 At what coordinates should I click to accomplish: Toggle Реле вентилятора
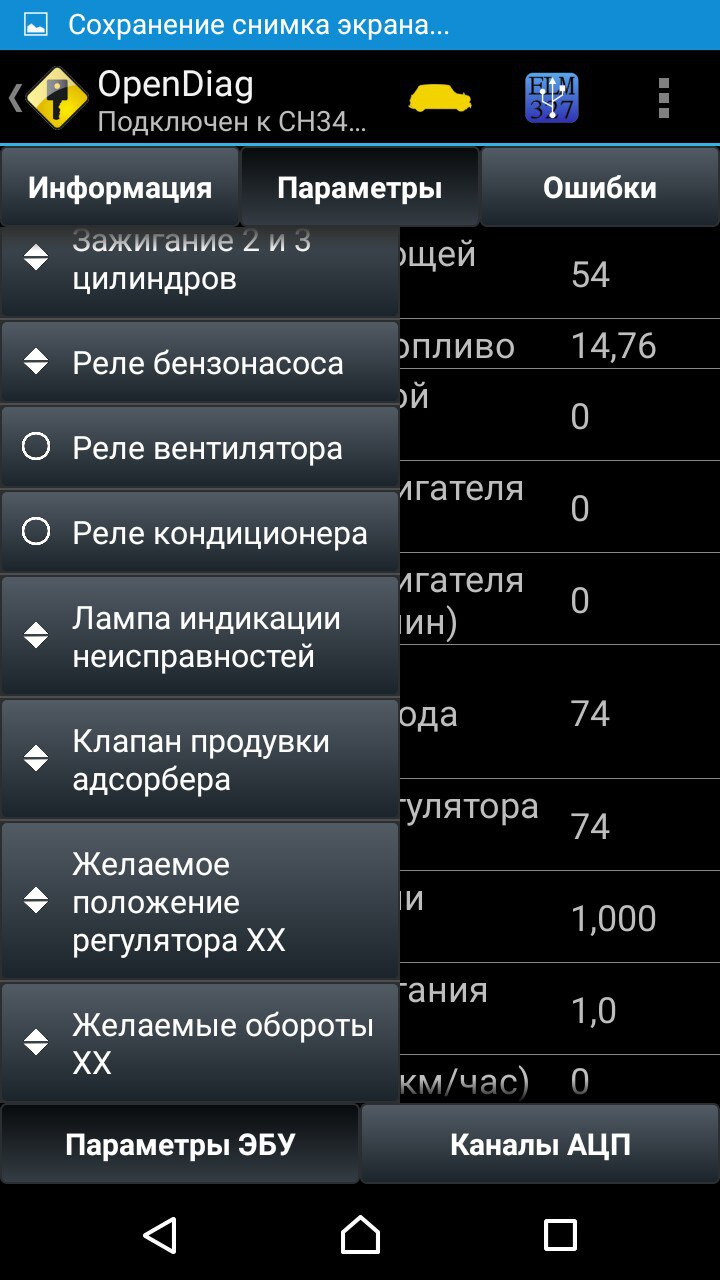click(200, 448)
